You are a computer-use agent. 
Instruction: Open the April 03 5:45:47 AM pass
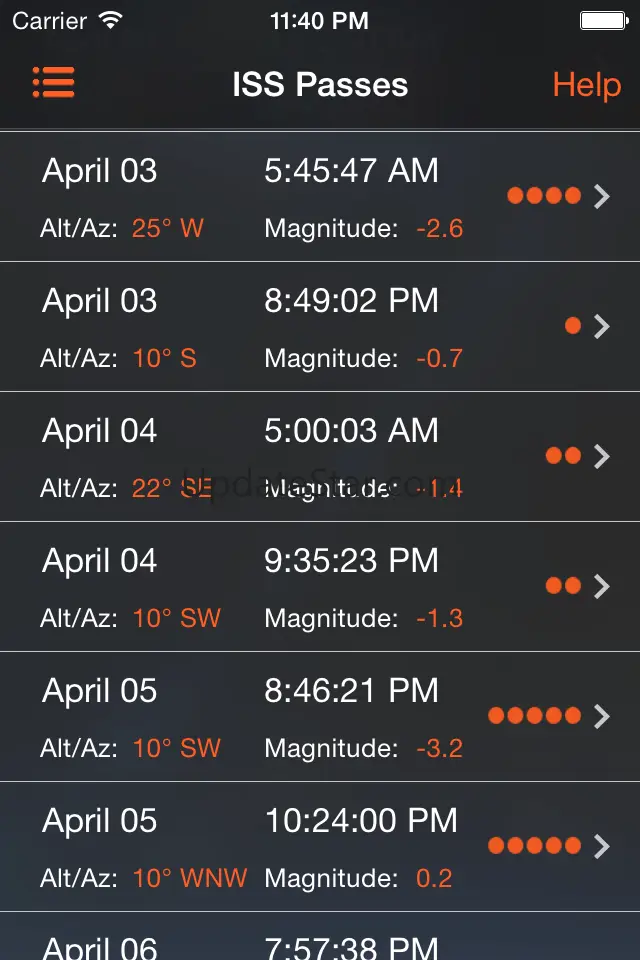(x=320, y=197)
